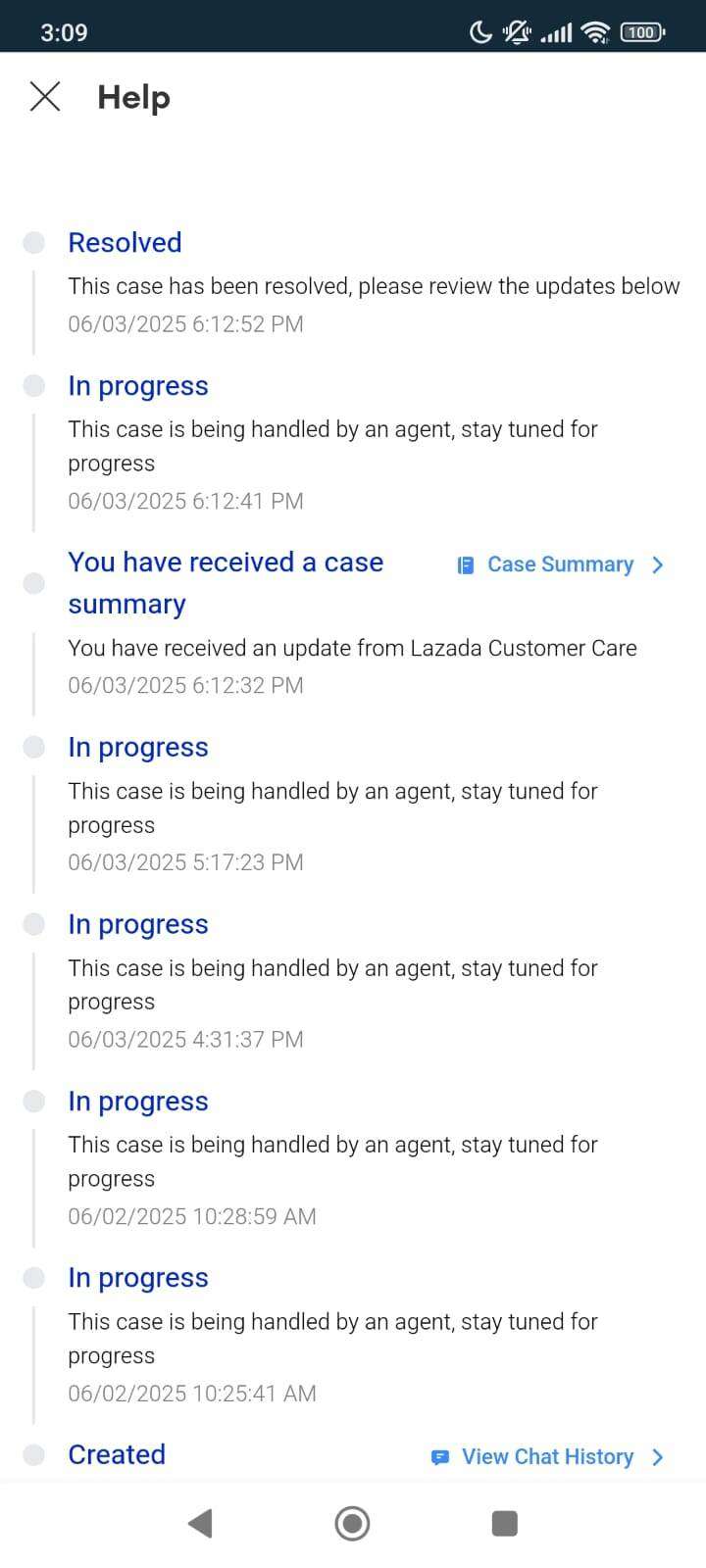Screen dimensions: 706x1568
Task: Close the Help screen
Action: click(x=45, y=97)
